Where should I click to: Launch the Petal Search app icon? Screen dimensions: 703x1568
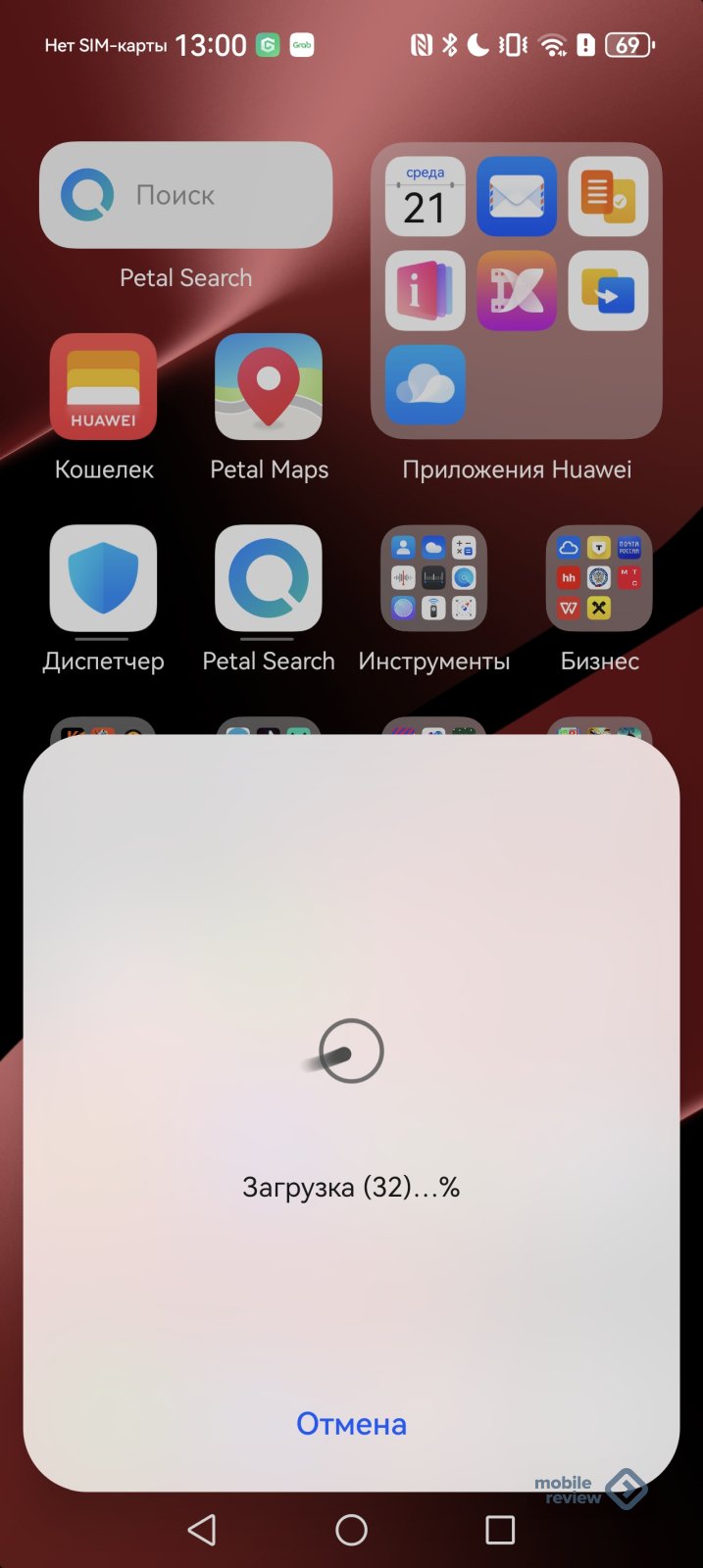pyautogui.click(x=269, y=578)
